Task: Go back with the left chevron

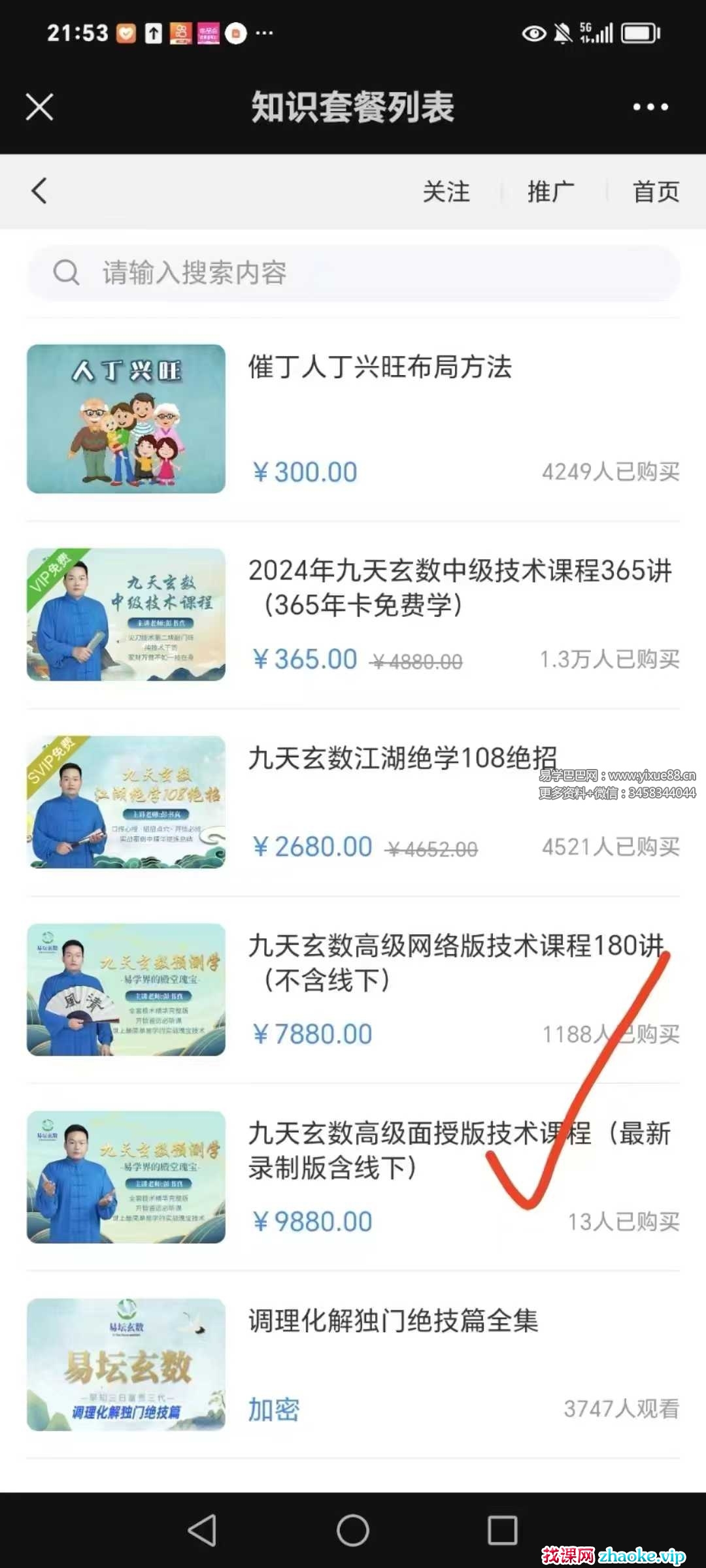Action: pos(39,191)
